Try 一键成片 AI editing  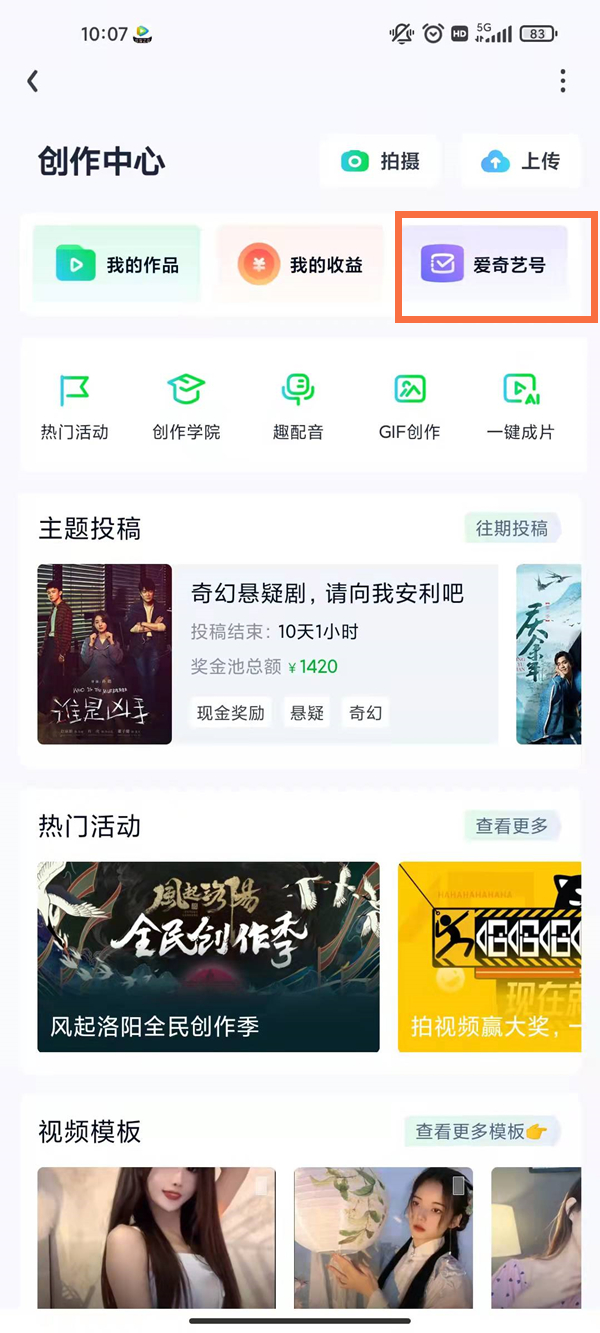point(520,406)
